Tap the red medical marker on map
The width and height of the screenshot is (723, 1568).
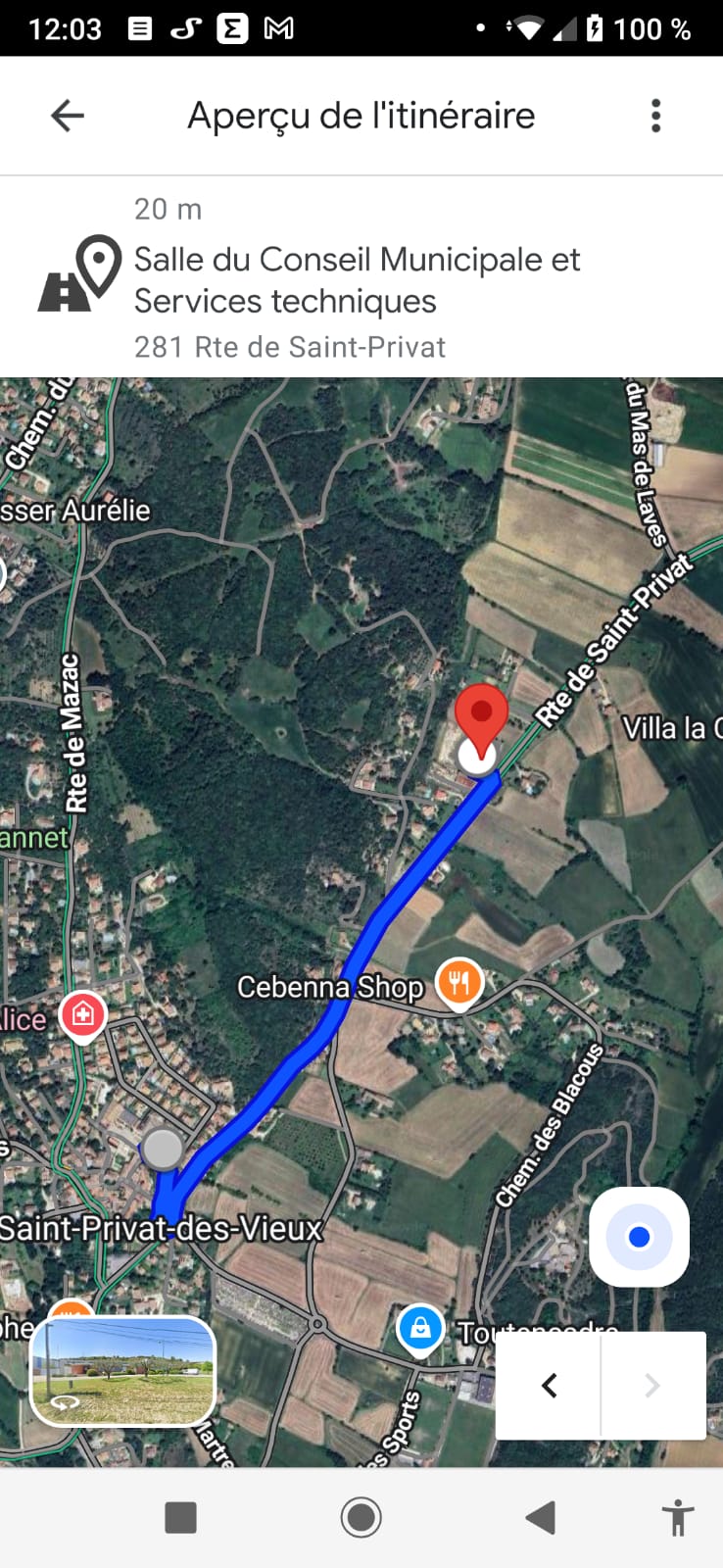[82, 1014]
